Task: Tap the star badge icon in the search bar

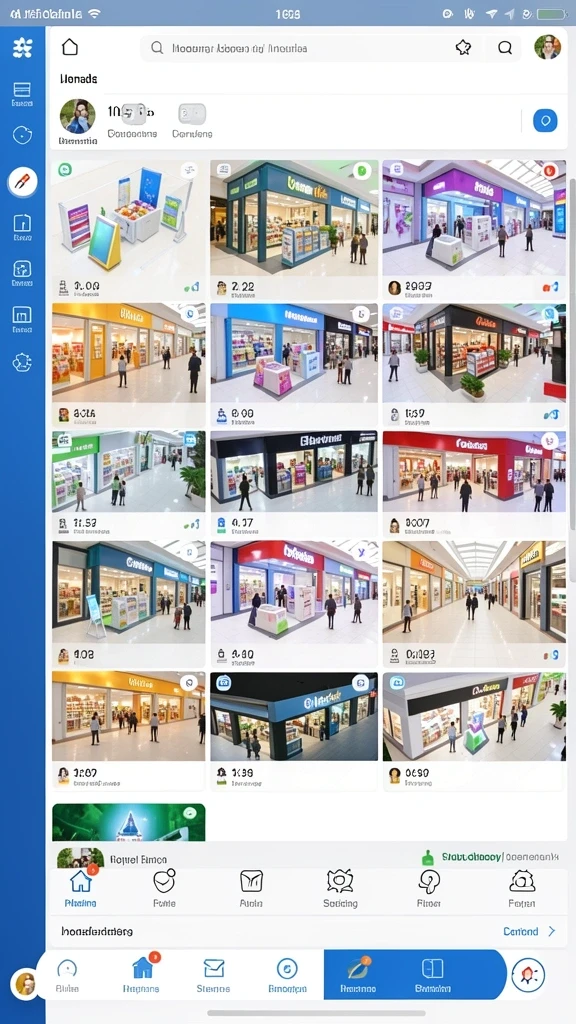Action: pyautogui.click(x=463, y=47)
